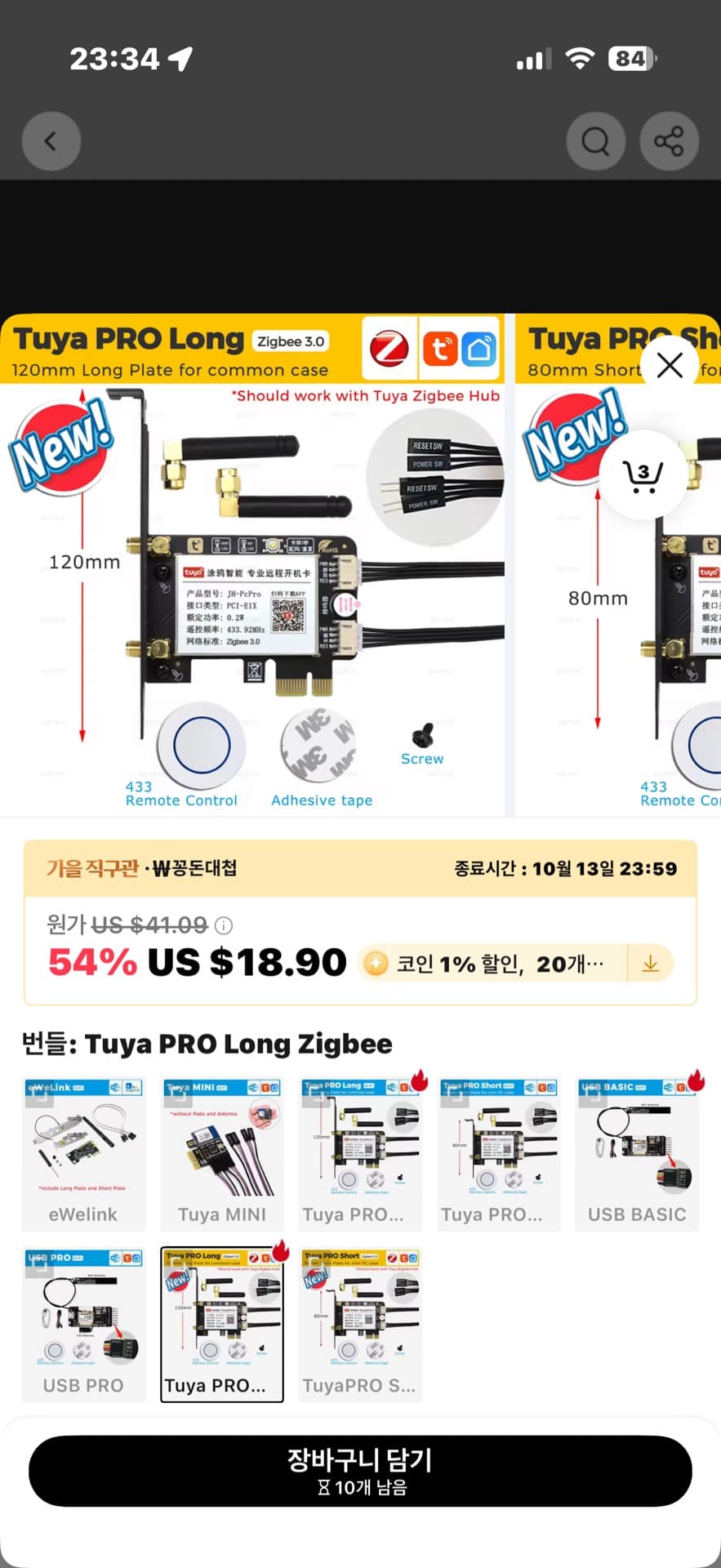Image resolution: width=721 pixels, height=1568 pixels.
Task: Close the variant selection sheet
Action: (670, 365)
